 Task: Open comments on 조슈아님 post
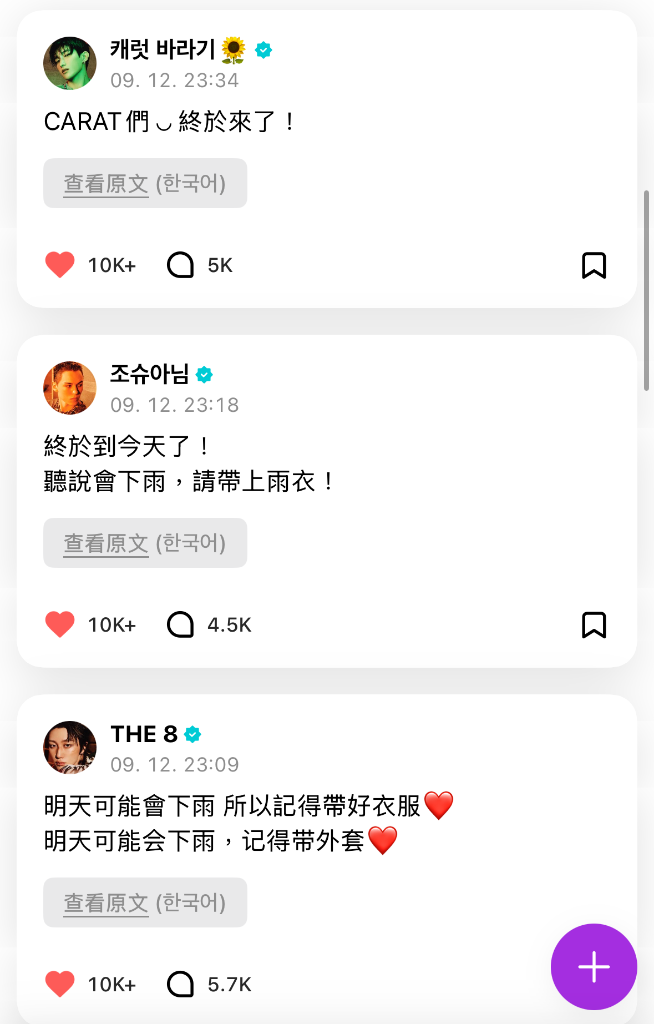(x=180, y=625)
